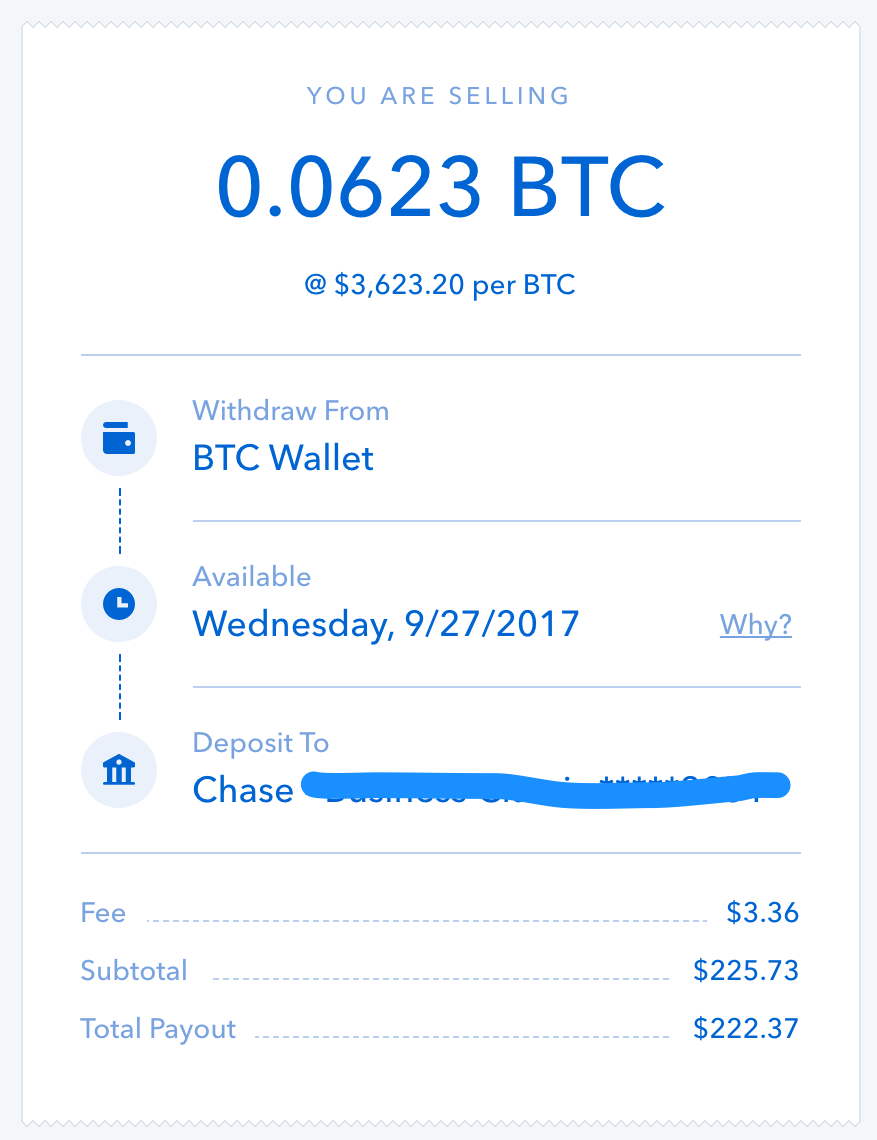The height and width of the screenshot is (1140, 877).
Task: Open the Why? link
Action: (755, 624)
